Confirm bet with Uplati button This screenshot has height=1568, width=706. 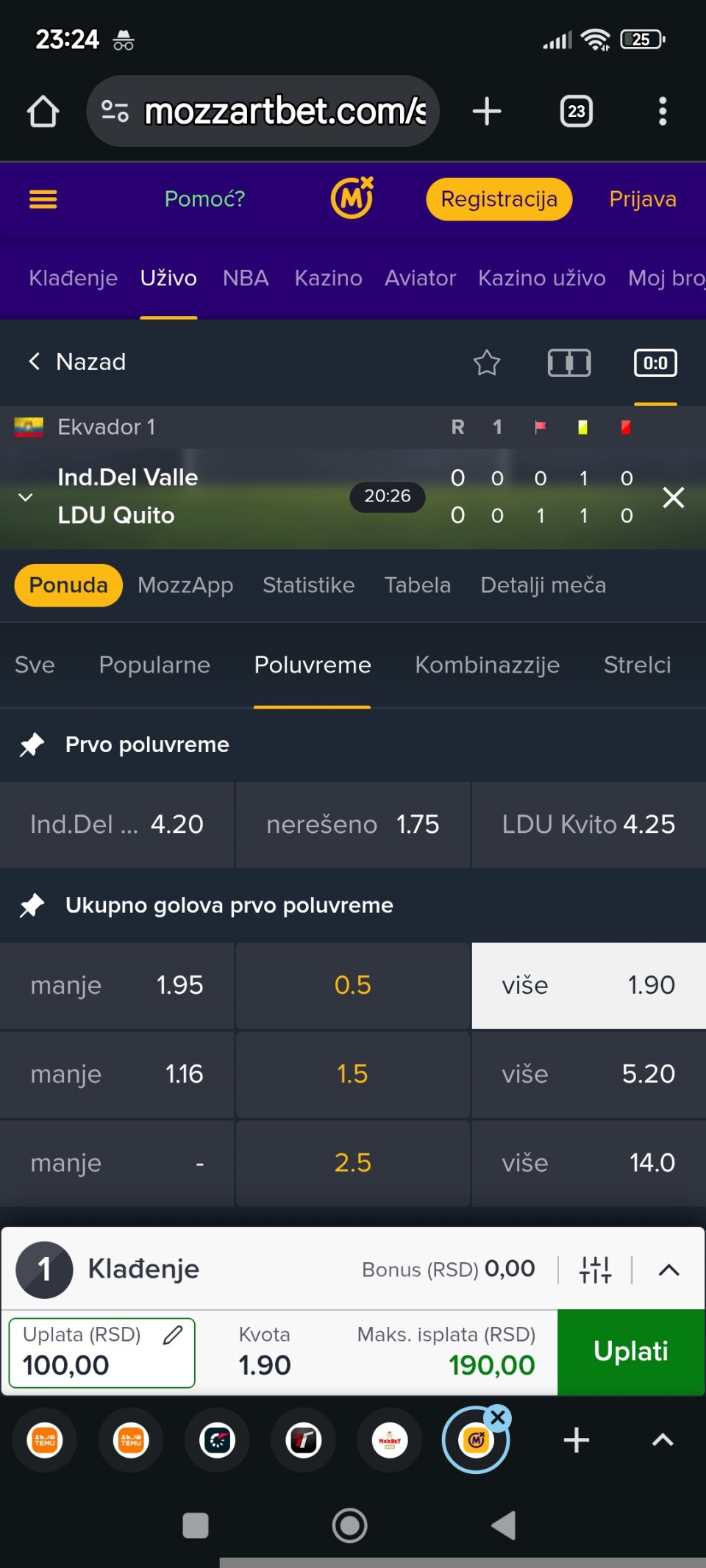point(630,1352)
